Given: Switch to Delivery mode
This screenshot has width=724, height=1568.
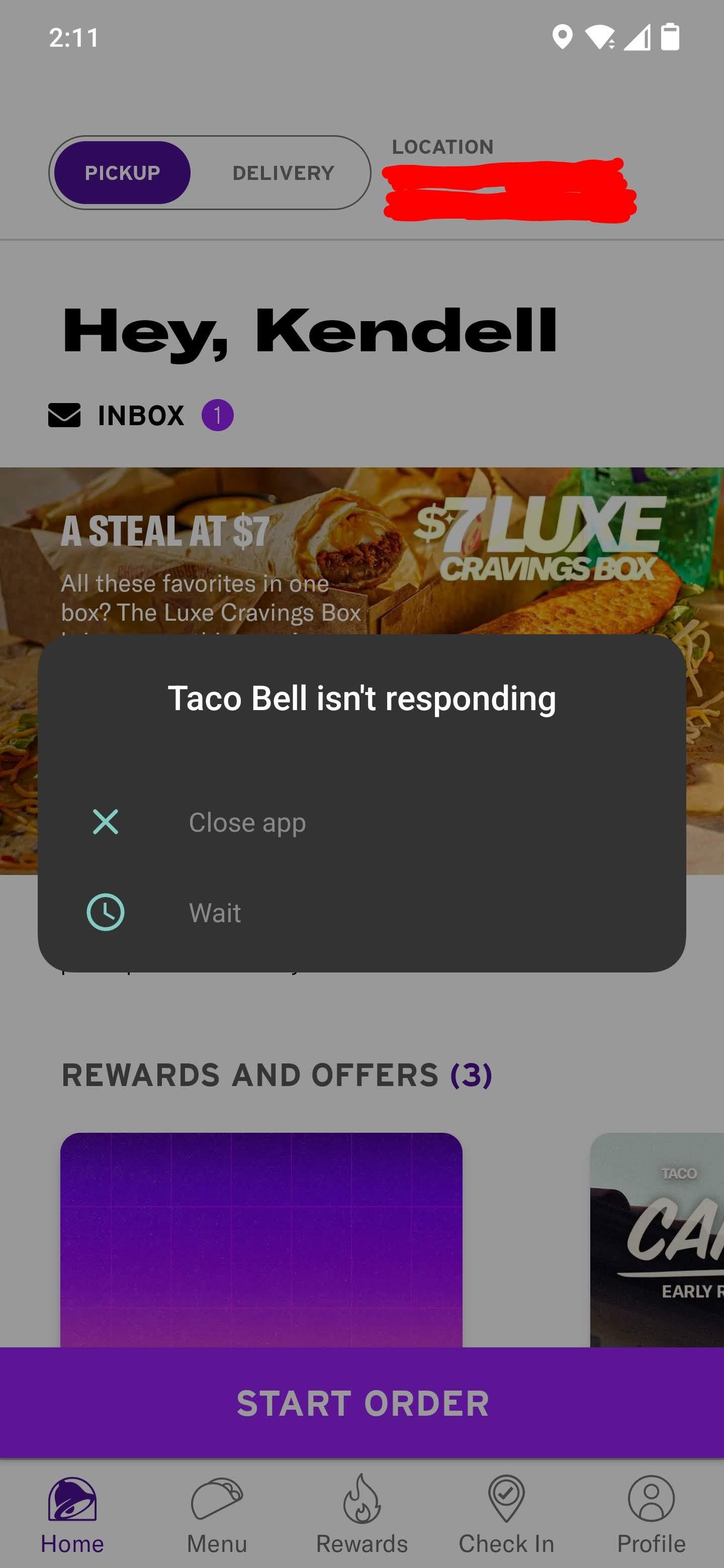Looking at the screenshot, I should [283, 173].
